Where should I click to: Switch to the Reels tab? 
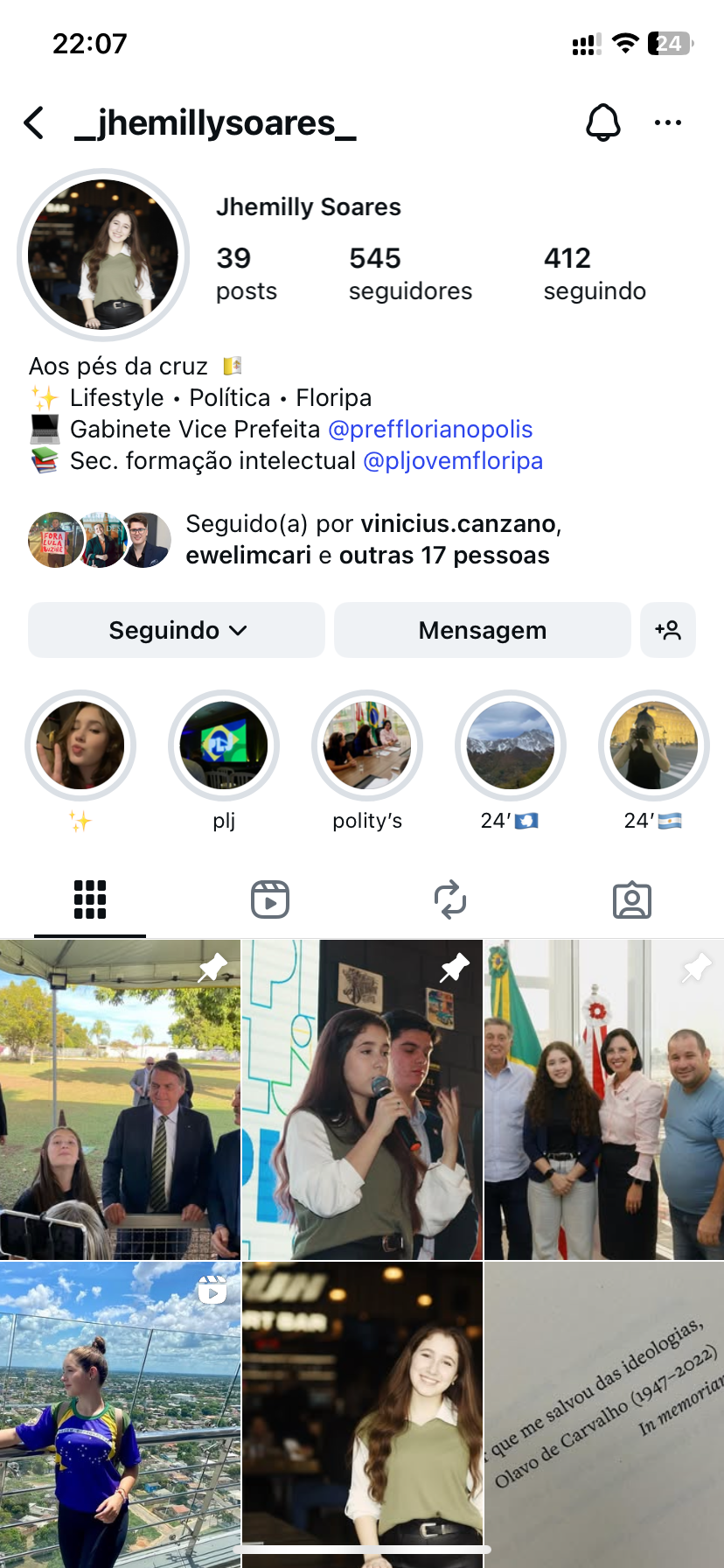[270, 899]
